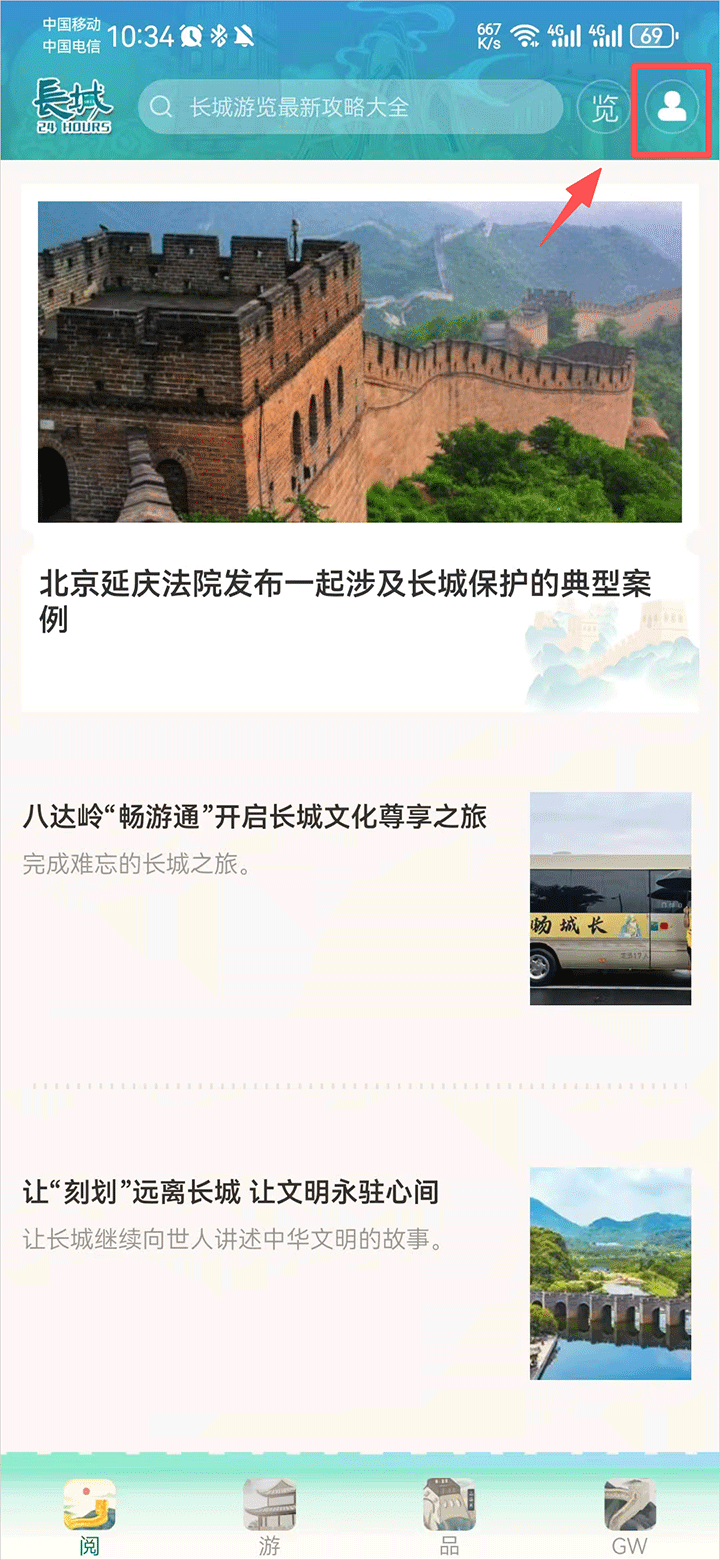Go to the 品 tab
Screen dimensions: 720x1560
tap(449, 1516)
